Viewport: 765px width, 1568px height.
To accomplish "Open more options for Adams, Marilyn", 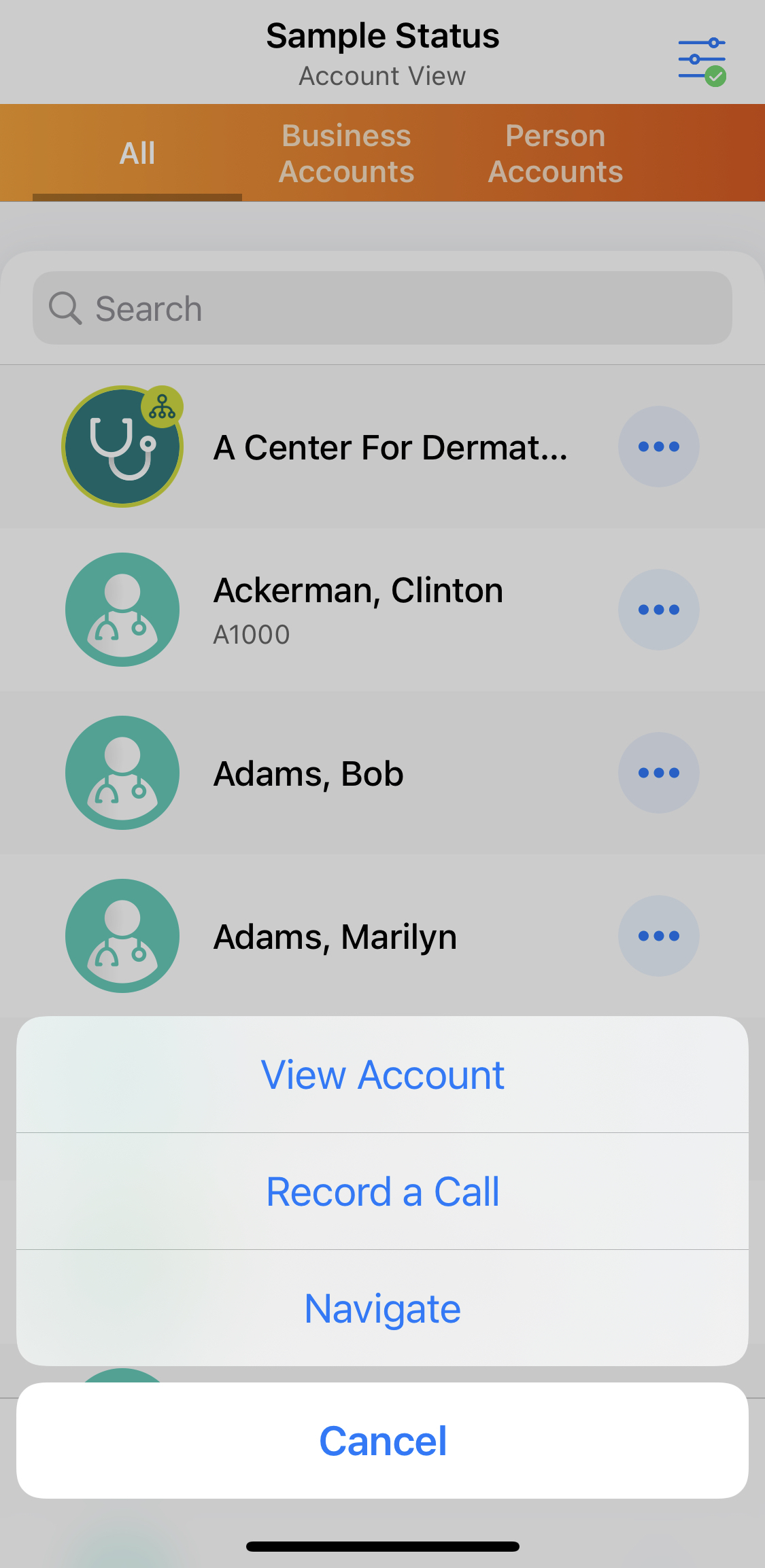I will click(x=658, y=936).
